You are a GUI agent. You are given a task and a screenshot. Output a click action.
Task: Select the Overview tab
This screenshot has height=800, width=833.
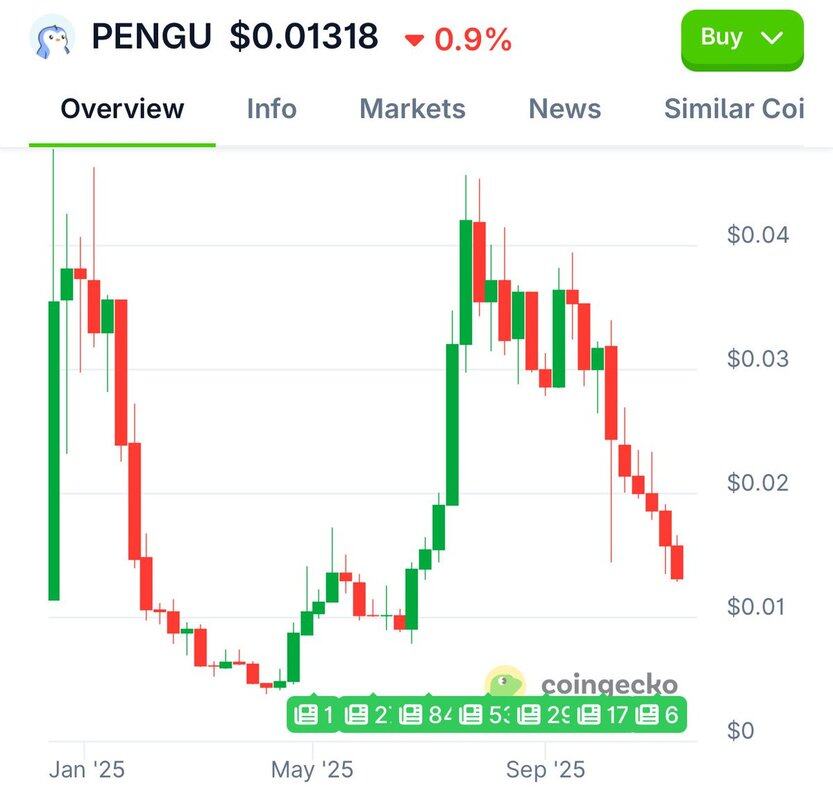pos(122,109)
